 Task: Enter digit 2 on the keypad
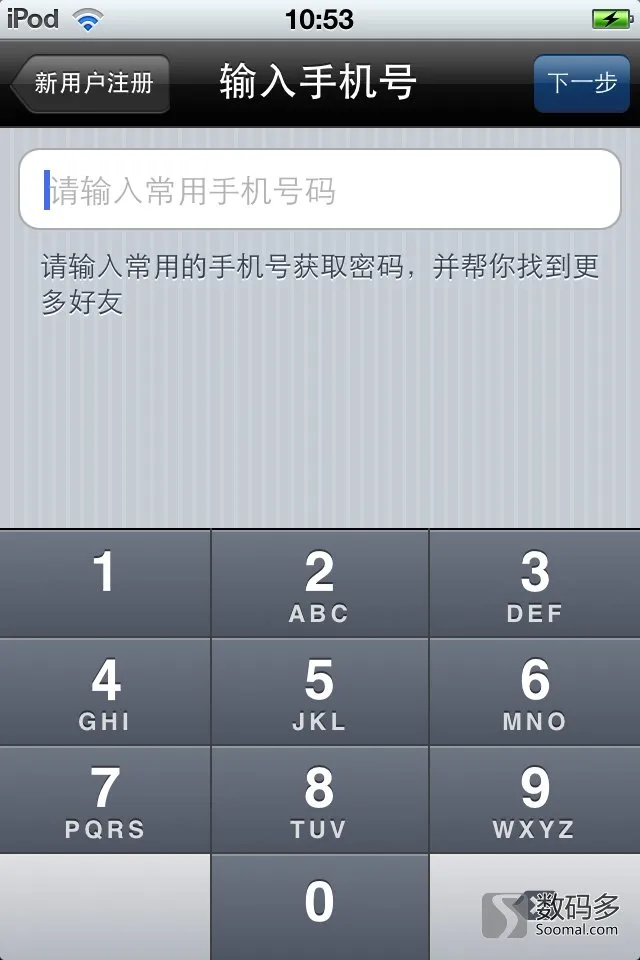[x=320, y=584]
